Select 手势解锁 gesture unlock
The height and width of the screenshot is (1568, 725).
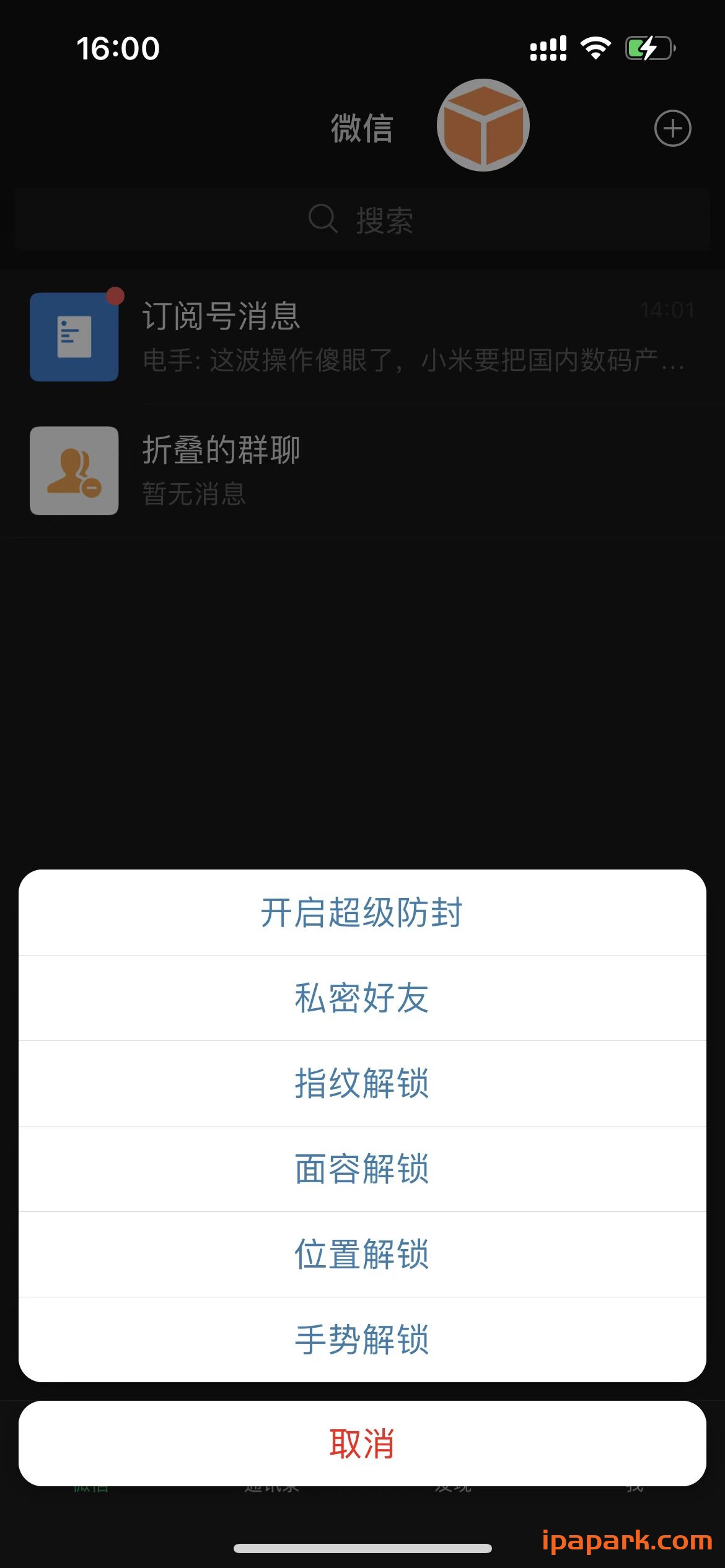[361, 1340]
